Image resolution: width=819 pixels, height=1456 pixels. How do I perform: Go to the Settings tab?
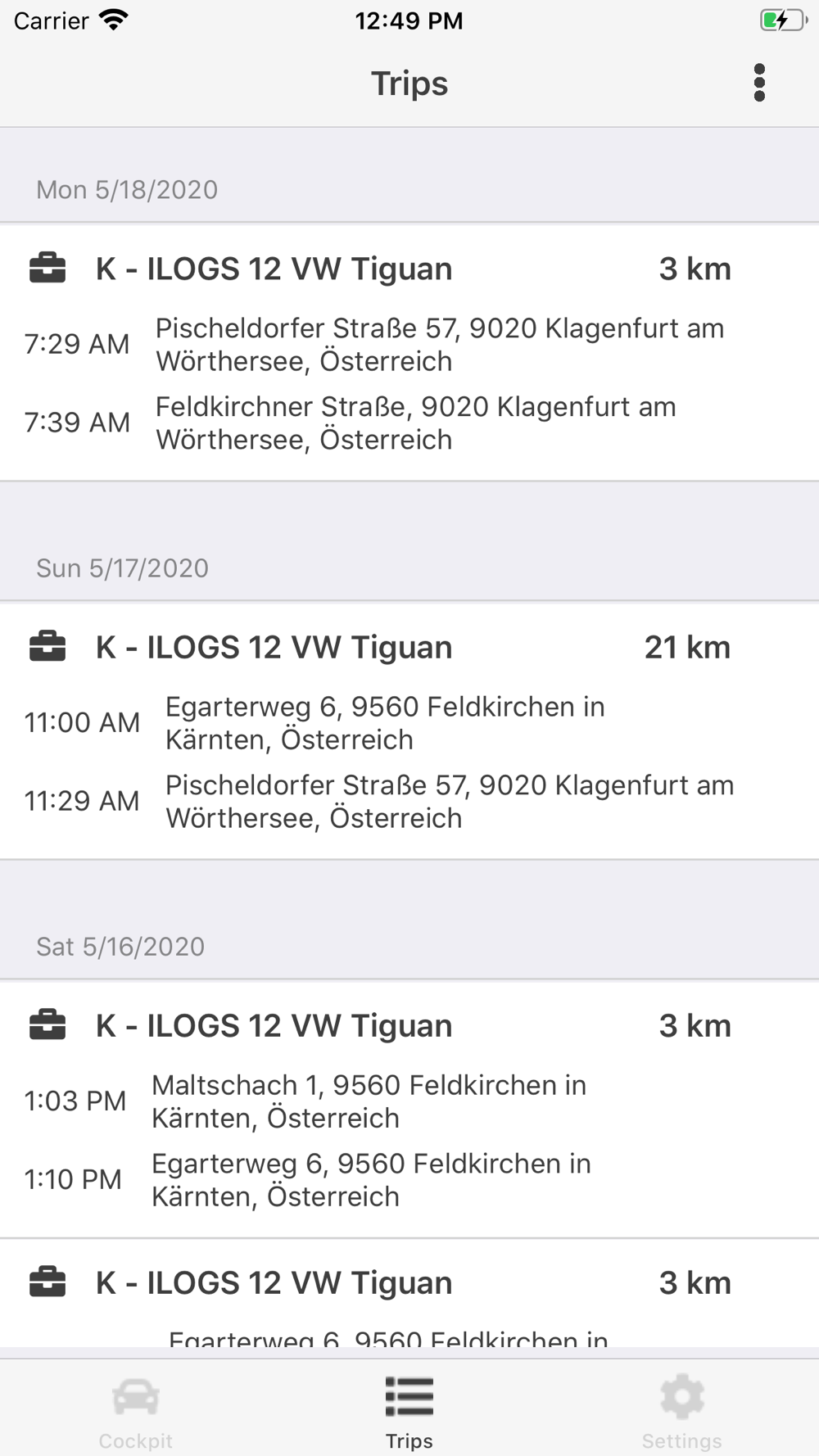(681, 1410)
